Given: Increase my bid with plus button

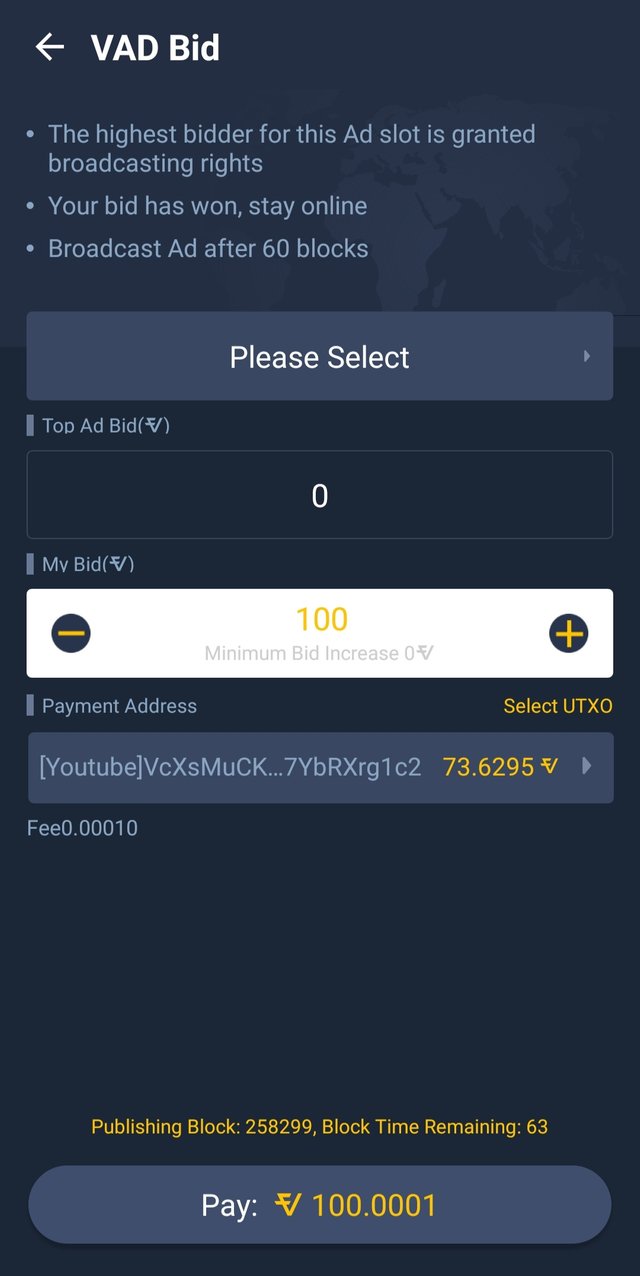Looking at the screenshot, I should 568,633.
